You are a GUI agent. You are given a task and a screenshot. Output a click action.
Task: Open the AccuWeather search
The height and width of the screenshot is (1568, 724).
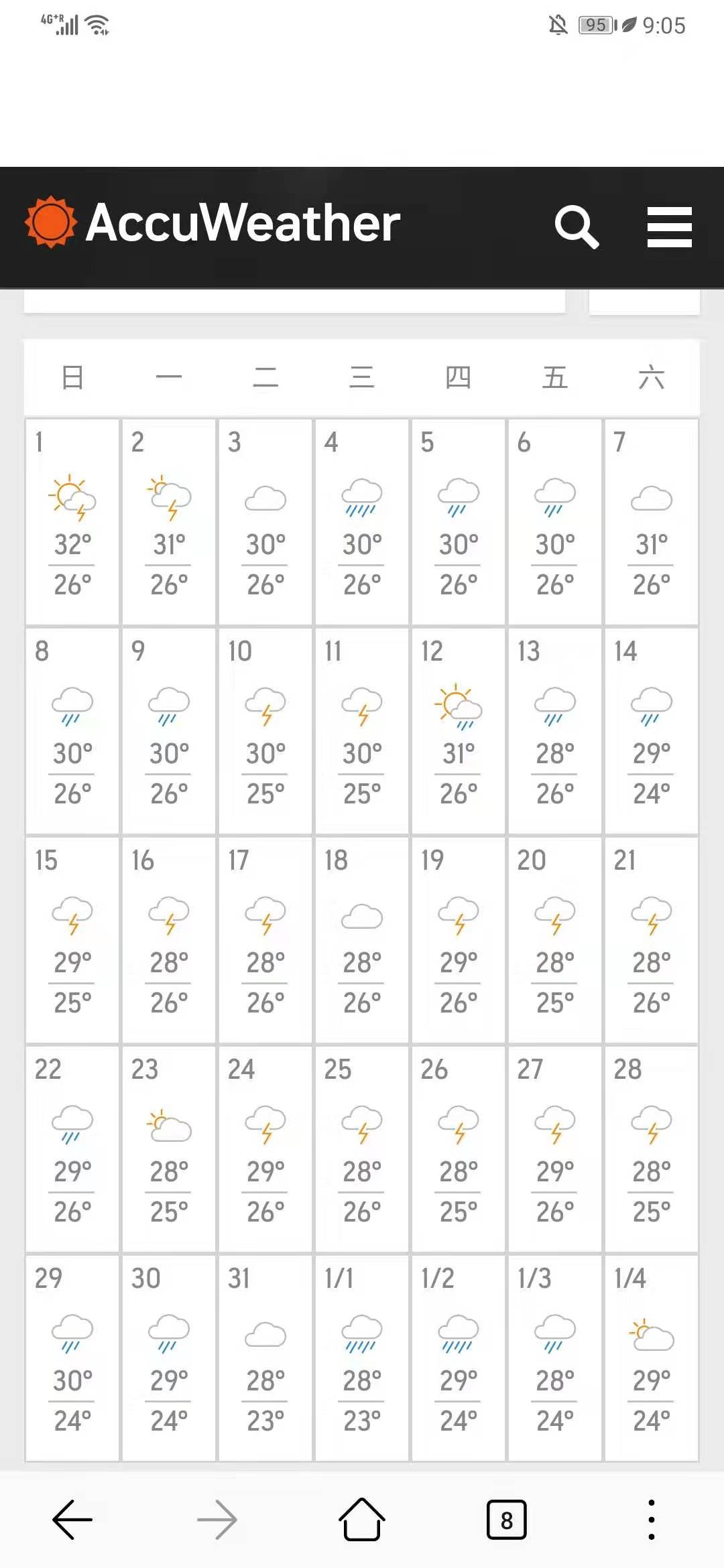577,226
